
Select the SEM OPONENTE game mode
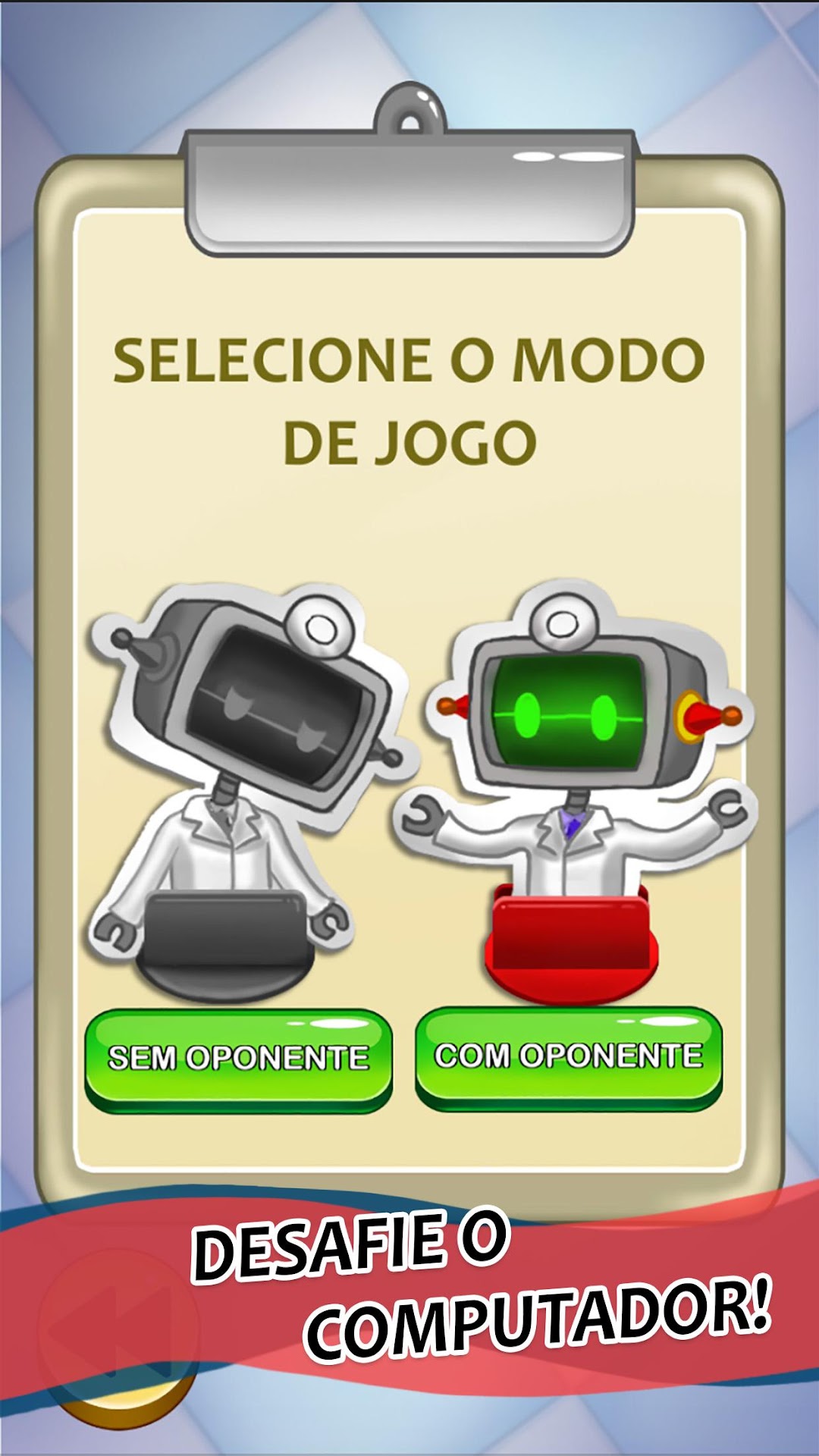238,1060
